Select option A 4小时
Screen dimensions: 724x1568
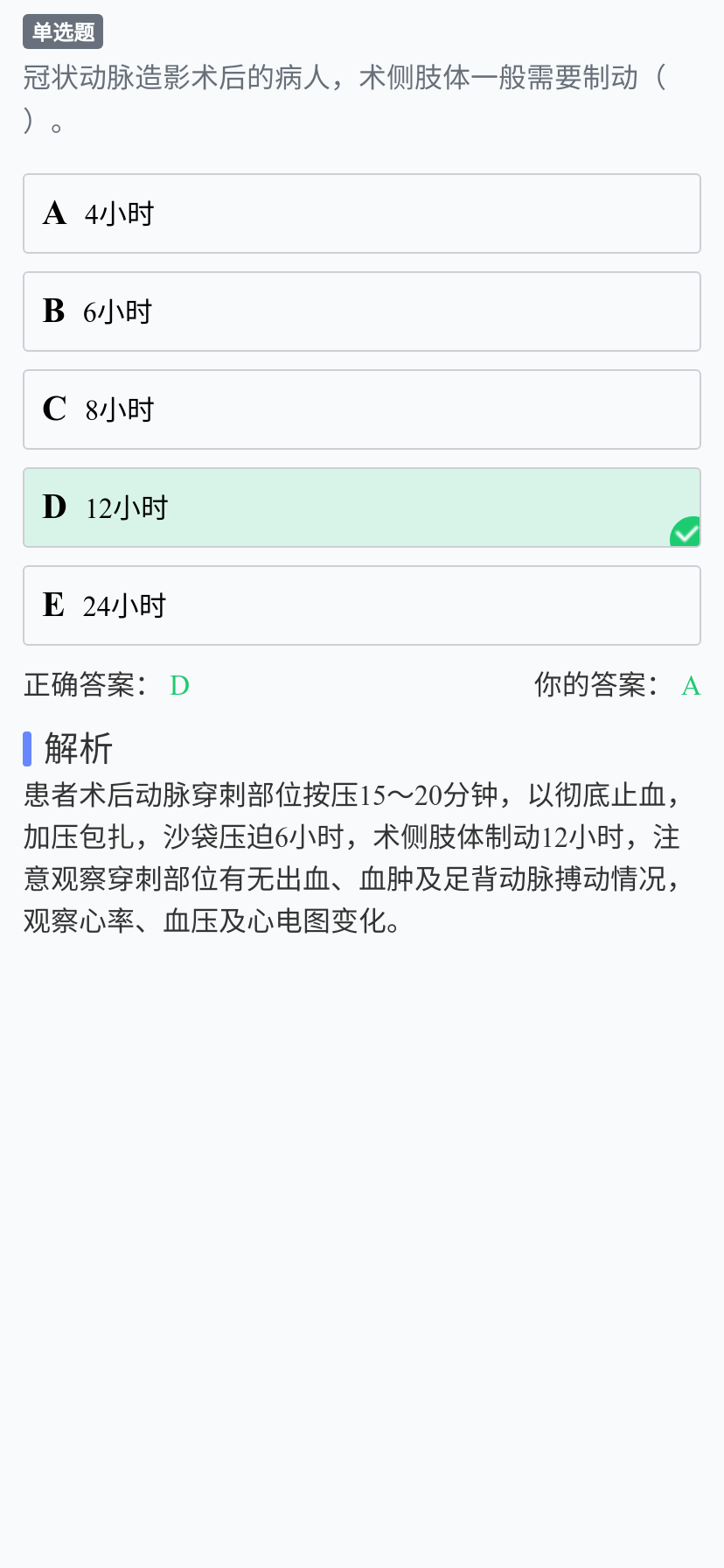click(x=362, y=213)
